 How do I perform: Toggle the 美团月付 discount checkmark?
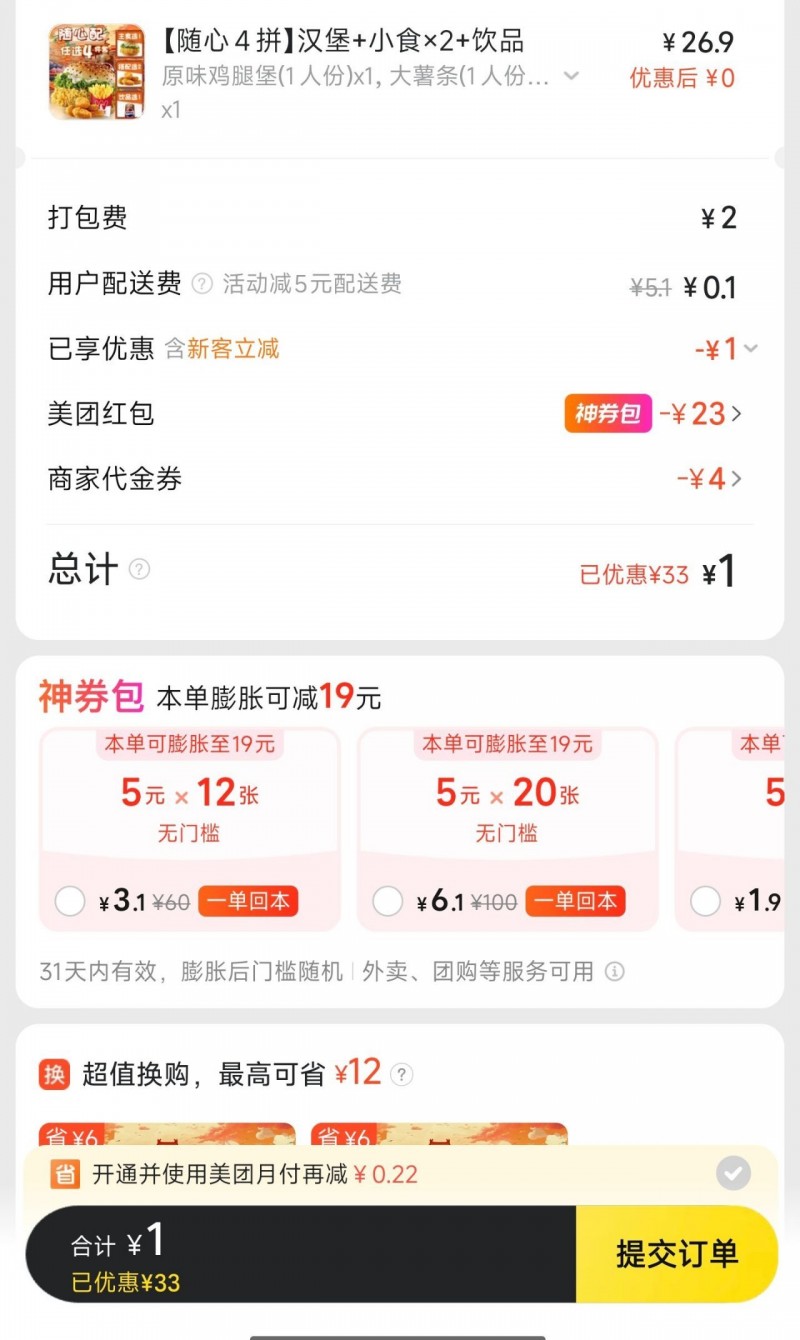point(733,1174)
